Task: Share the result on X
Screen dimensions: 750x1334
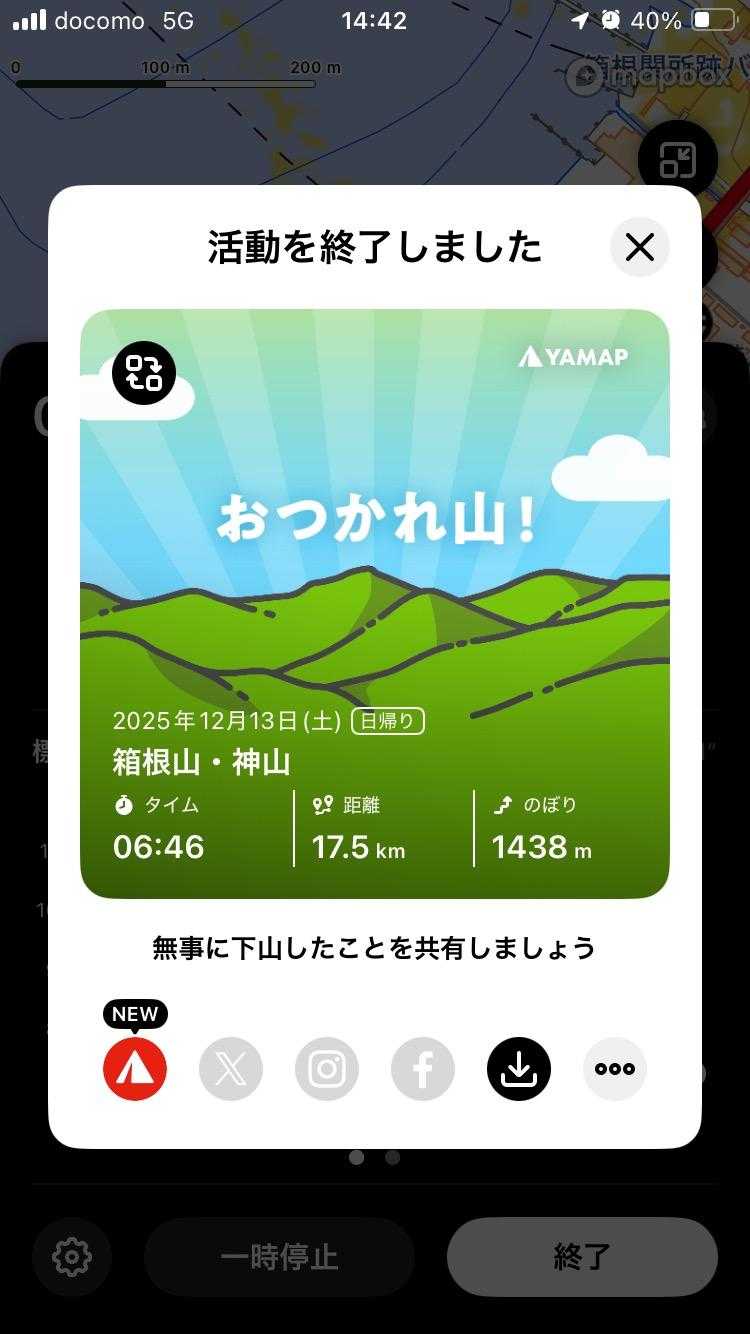Action: coord(231,1069)
